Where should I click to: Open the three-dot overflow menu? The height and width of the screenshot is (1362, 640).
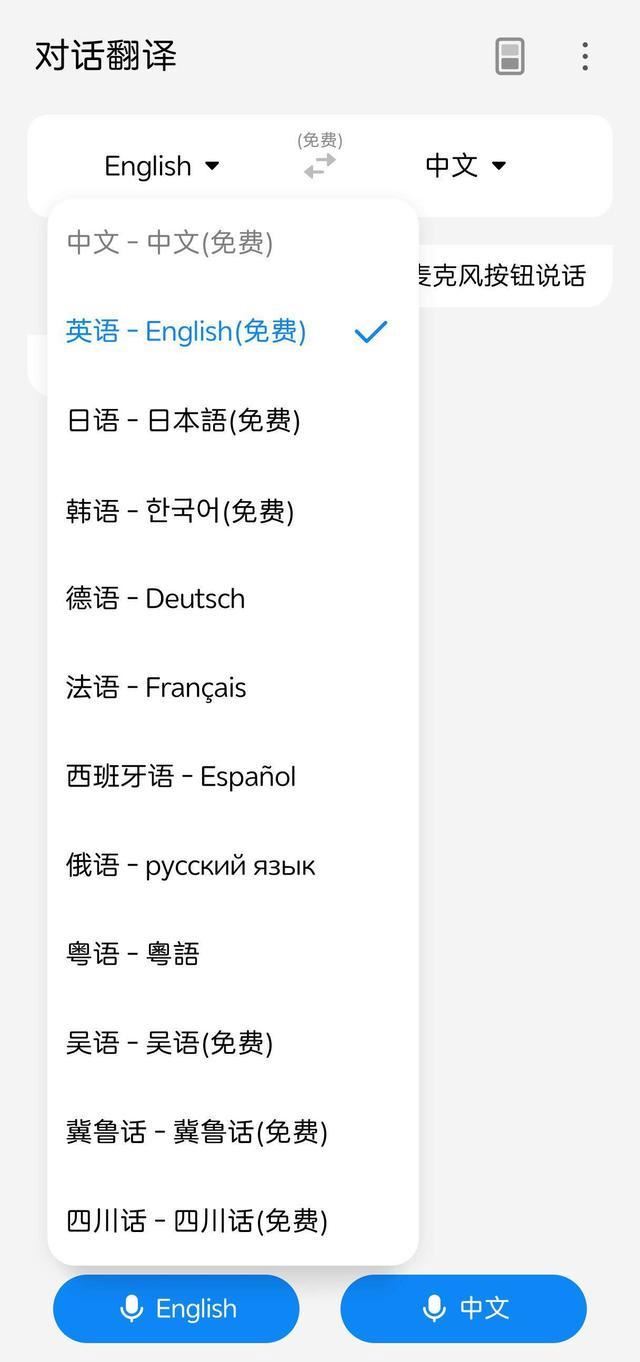tap(585, 56)
